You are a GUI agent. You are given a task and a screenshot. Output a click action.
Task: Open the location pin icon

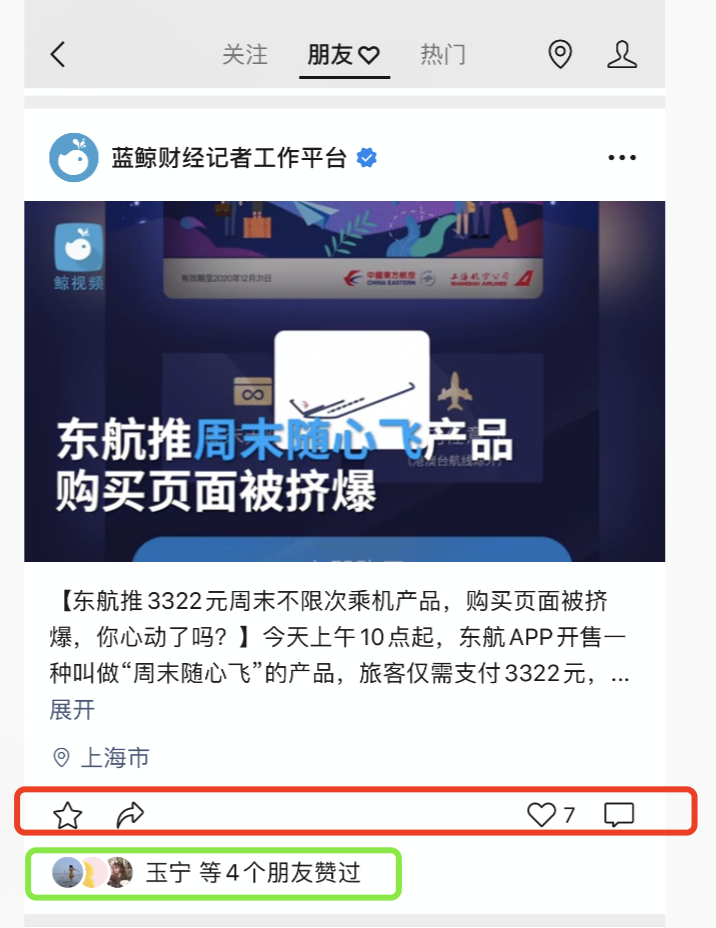[560, 54]
